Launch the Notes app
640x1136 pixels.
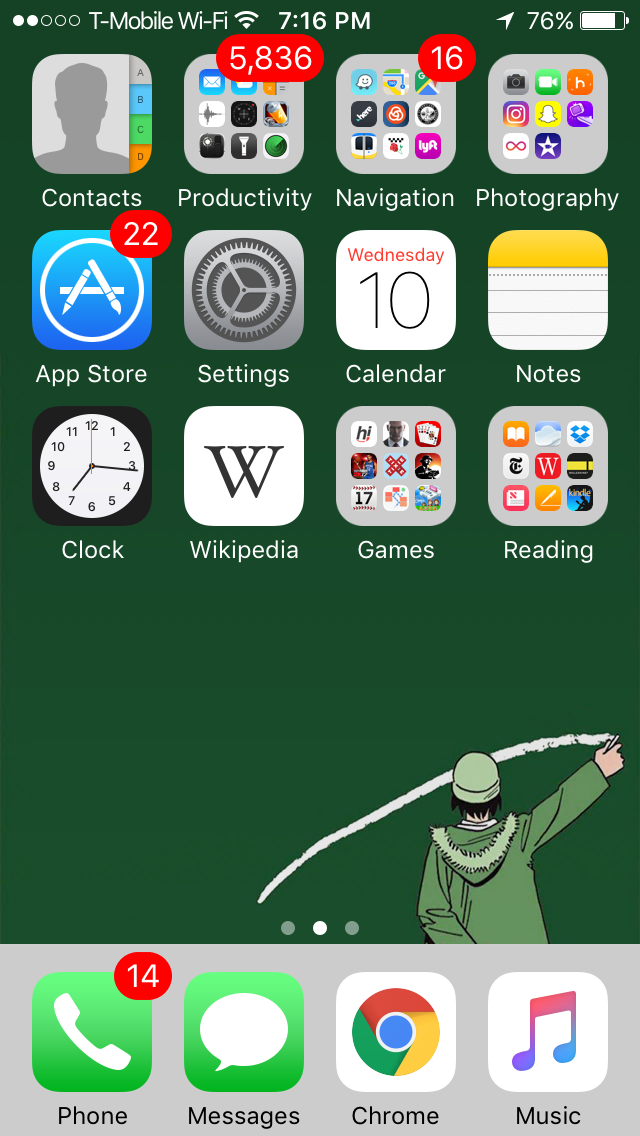point(548,291)
